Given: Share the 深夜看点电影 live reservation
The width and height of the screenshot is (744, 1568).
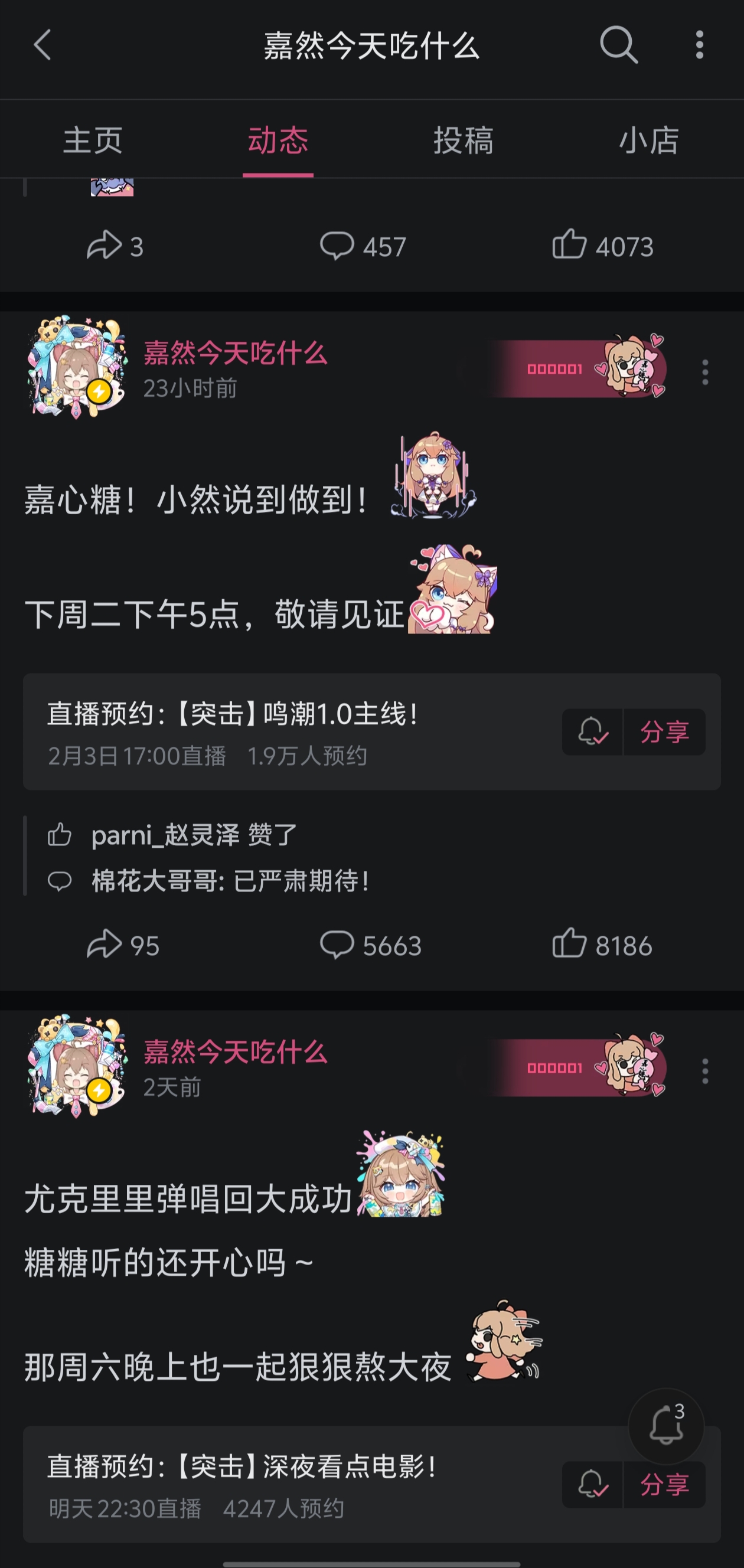Looking at the screenshot, I should pyautogui.click(x=664, y=1486).
